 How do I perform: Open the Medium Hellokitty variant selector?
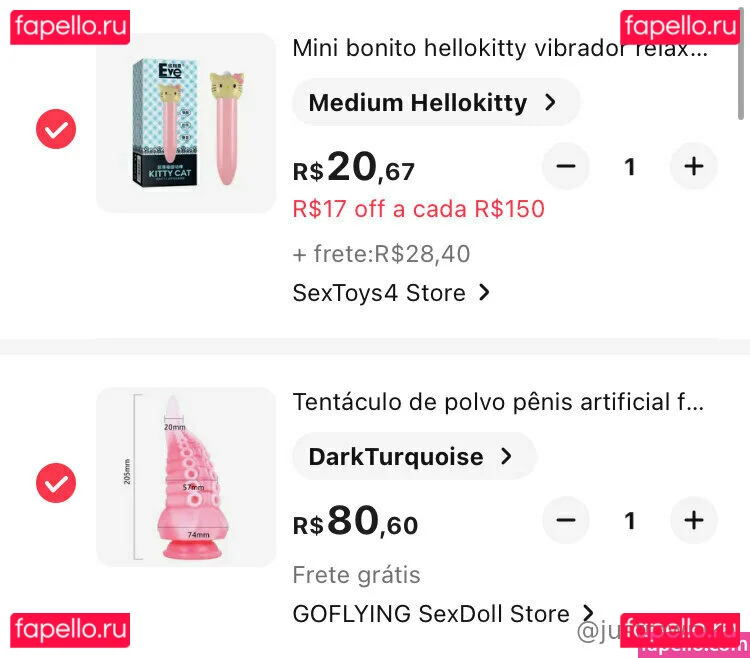434,102
